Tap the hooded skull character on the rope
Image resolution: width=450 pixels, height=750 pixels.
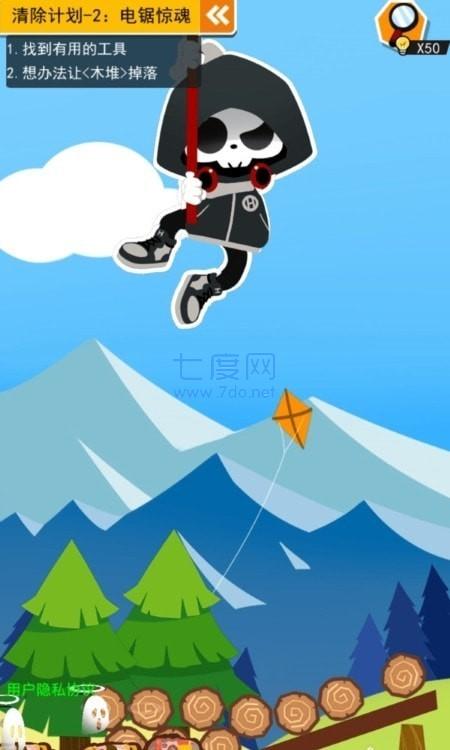point(215,184)
